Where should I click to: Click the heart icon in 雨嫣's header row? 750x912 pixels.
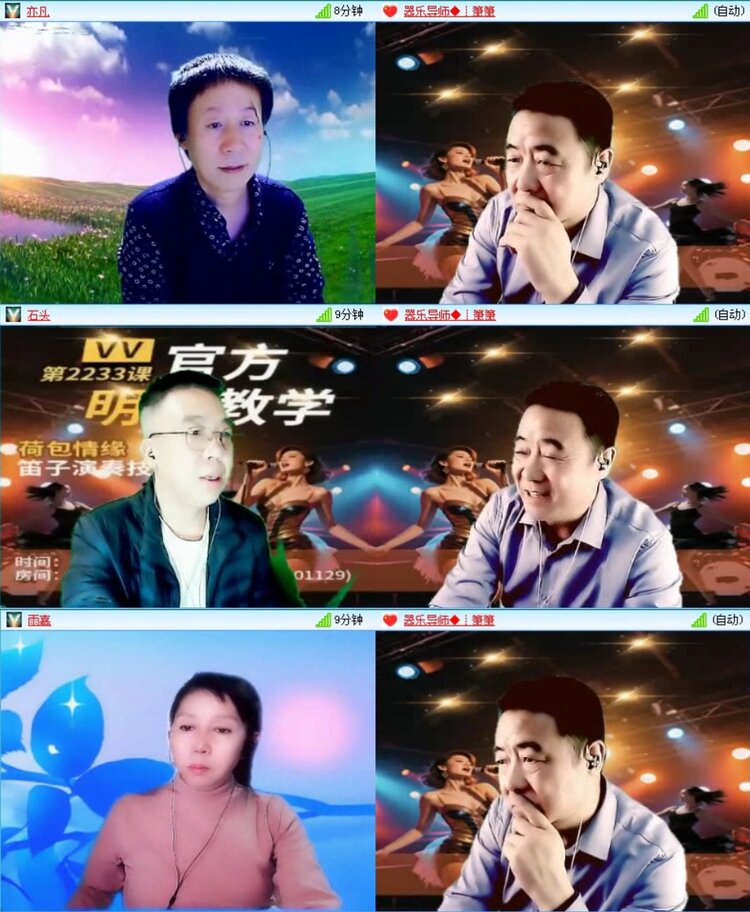coord(392,620)
